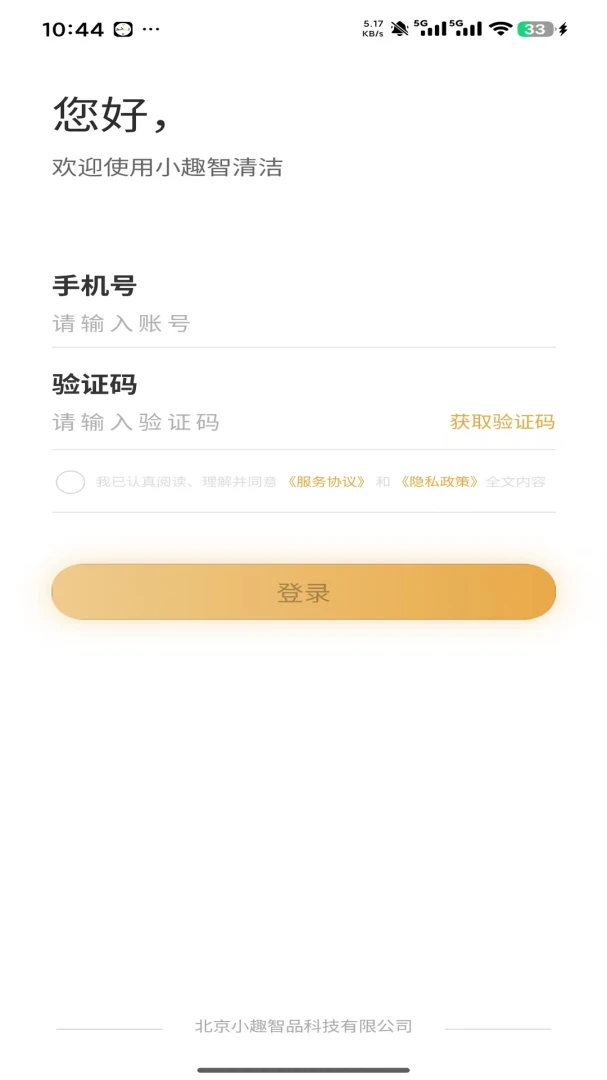Focus the verification code input field
607x1080 pixels.
(248, 422)
